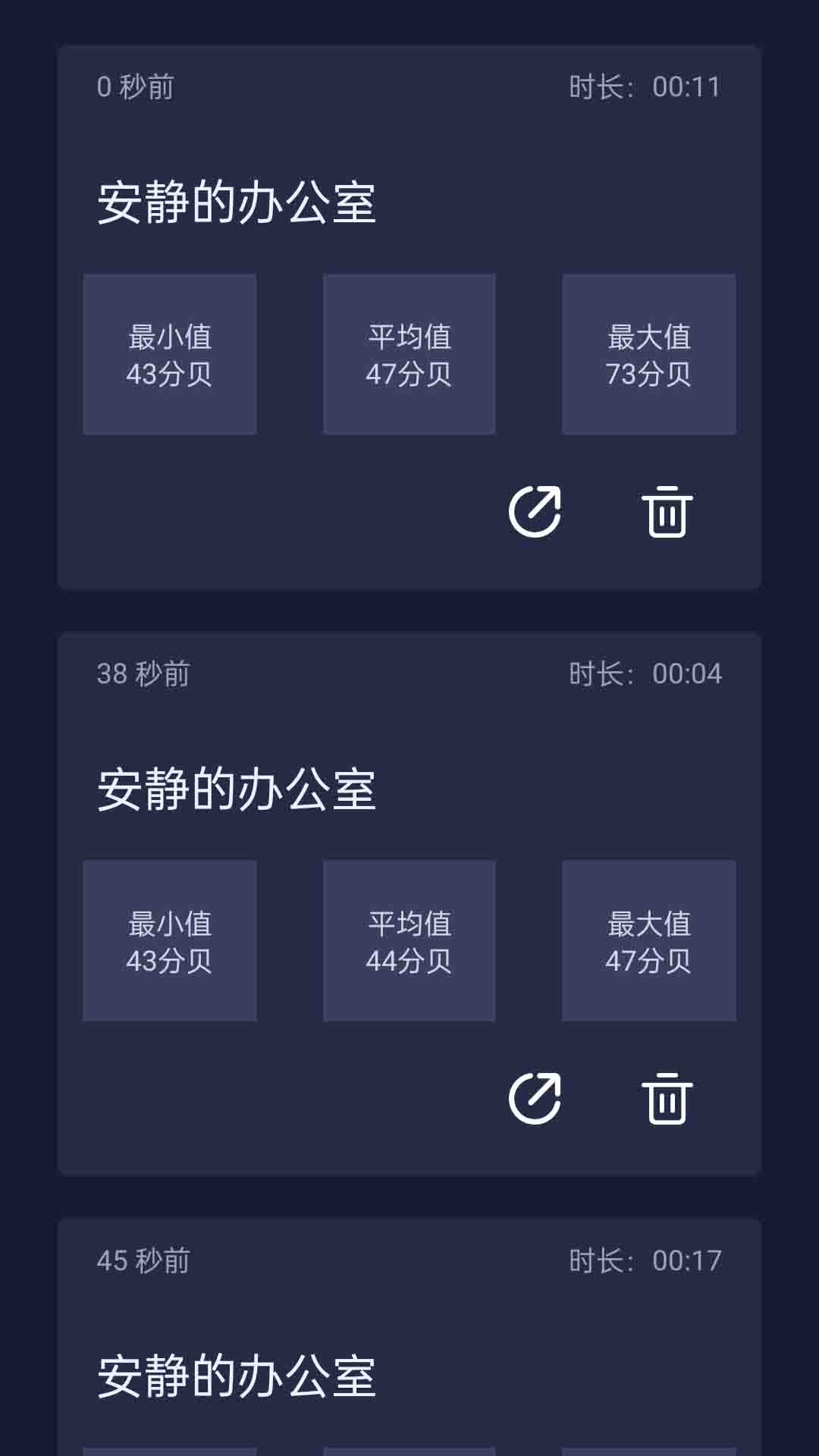Tap the 最小值 43分贝 box on the first card

click(x=170, y=353)
